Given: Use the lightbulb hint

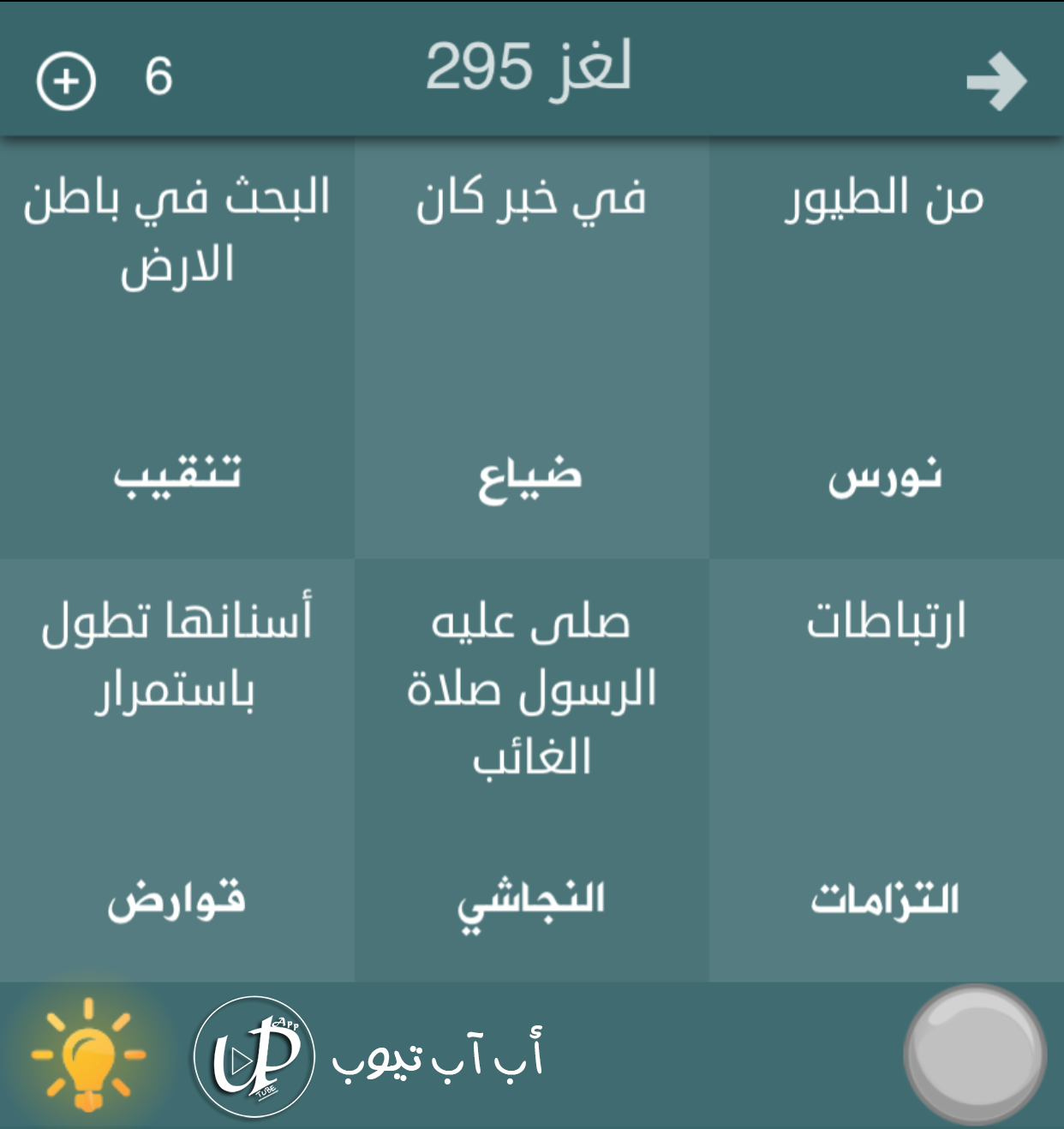Looking at the screenshot, I should point(88,1055).
